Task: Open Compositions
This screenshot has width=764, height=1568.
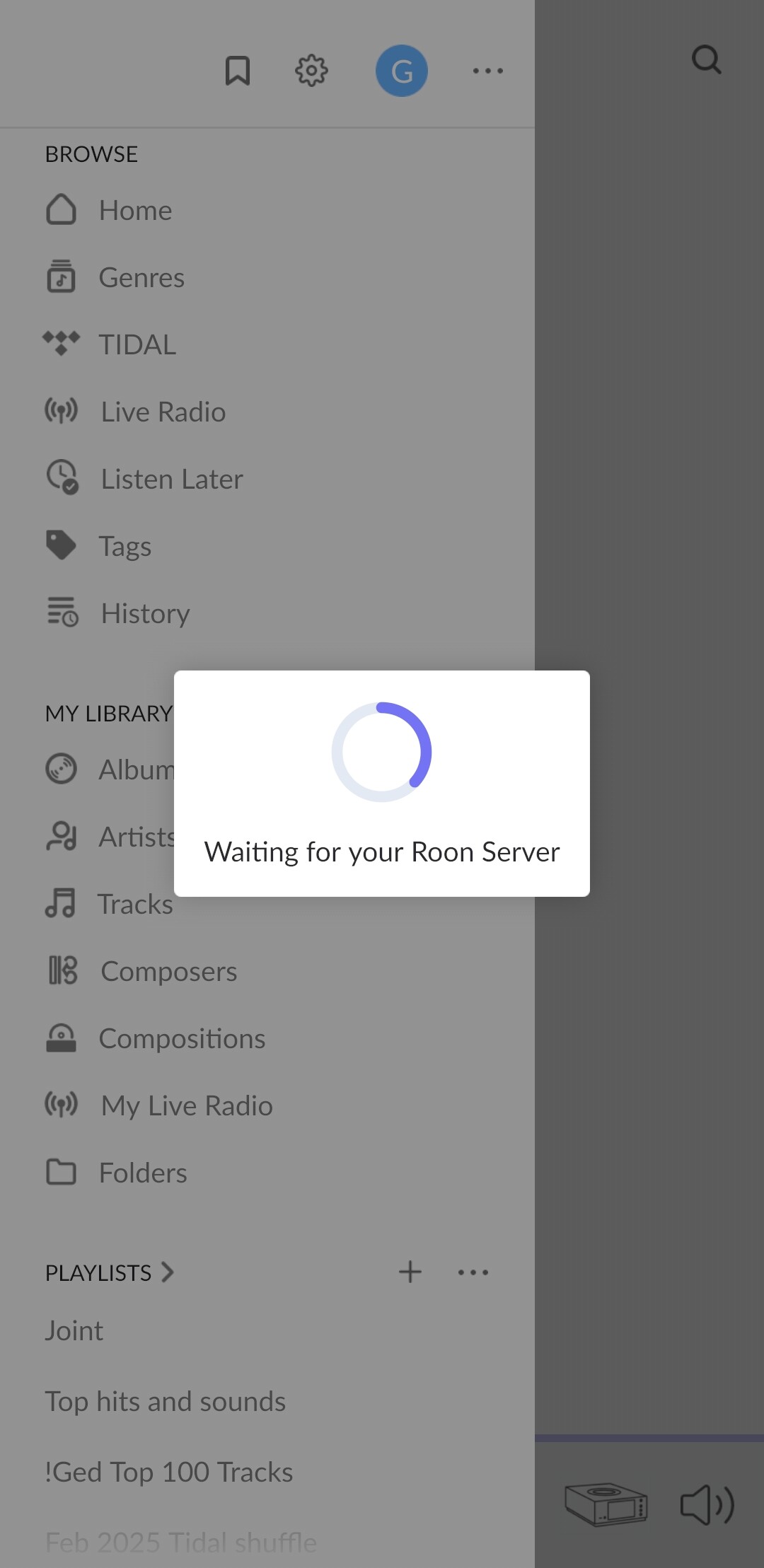Action: tap(182, 1039)
